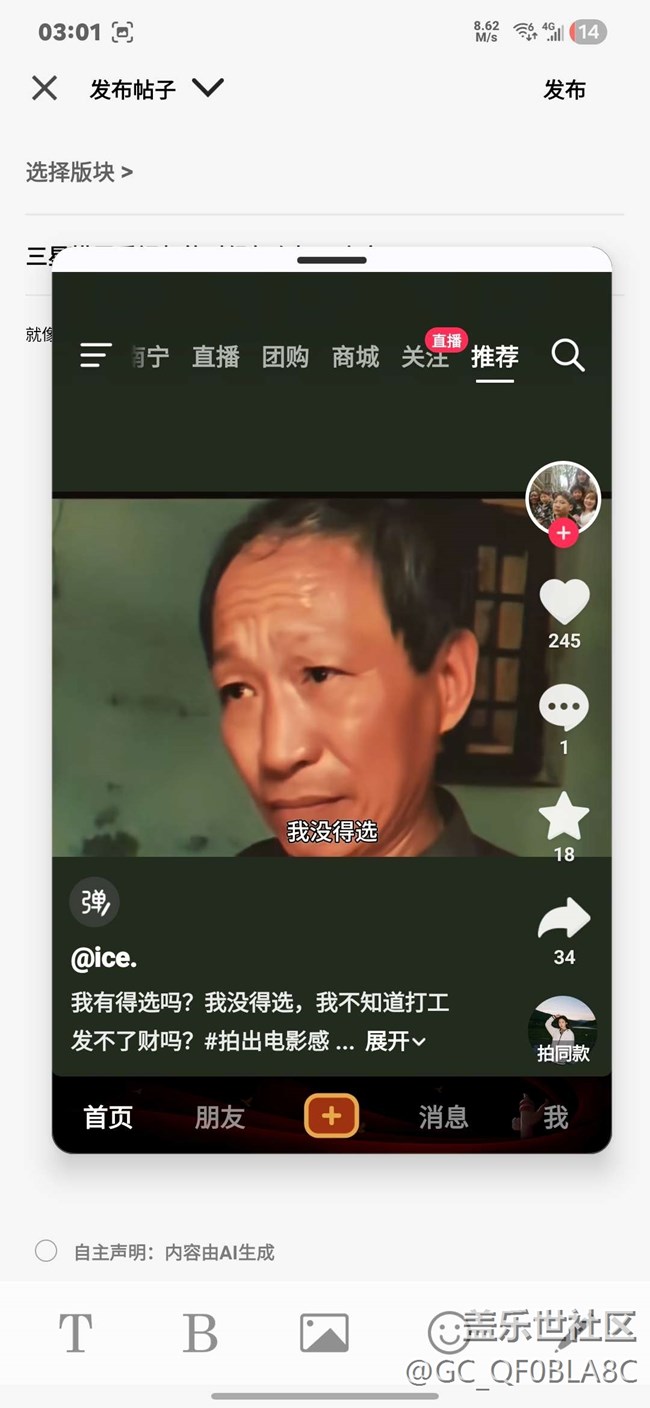Image resolution: width=650 pixels, height=1408 pixels.
Task: Favorite the video with the star icon
Action: coord(564,816)
